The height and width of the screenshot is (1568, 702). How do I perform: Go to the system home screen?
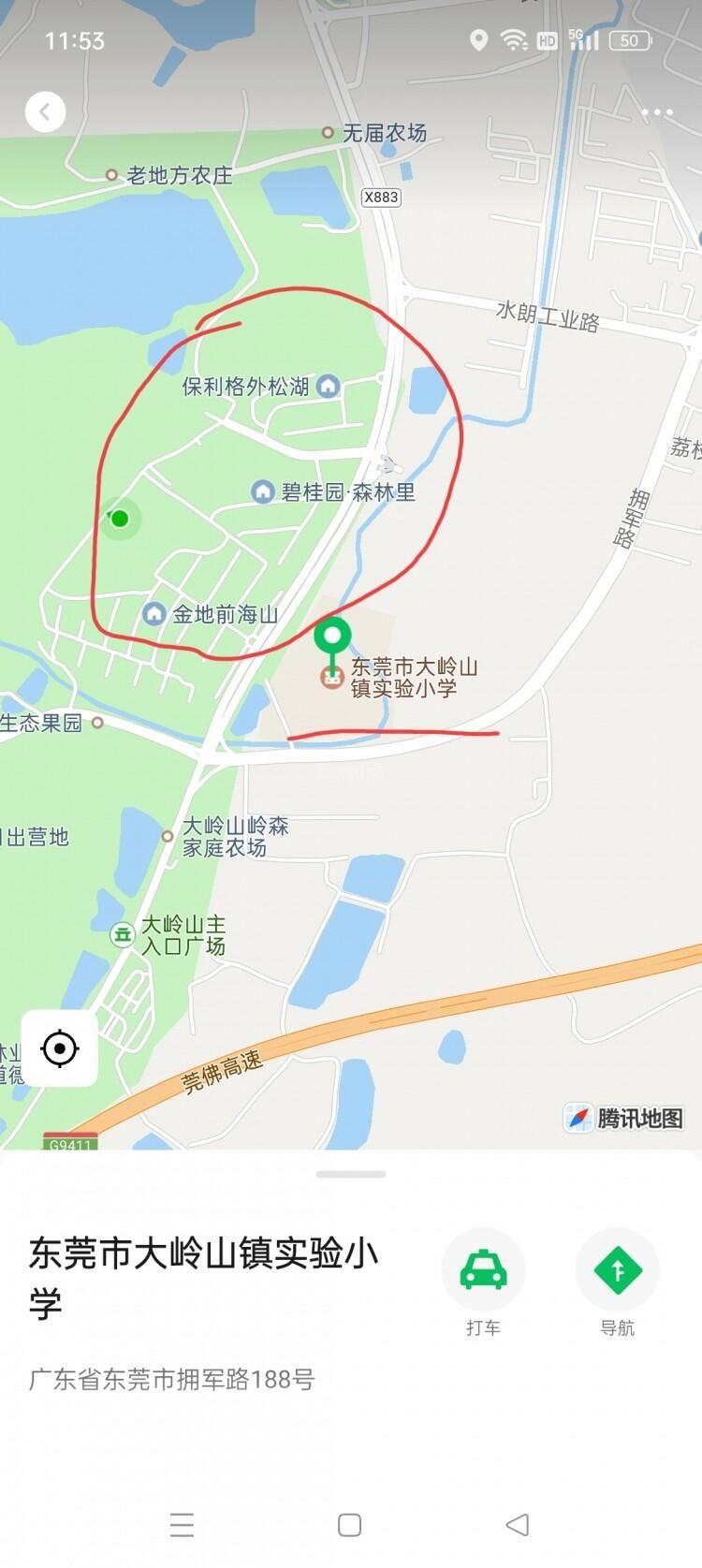point(350,1524)
